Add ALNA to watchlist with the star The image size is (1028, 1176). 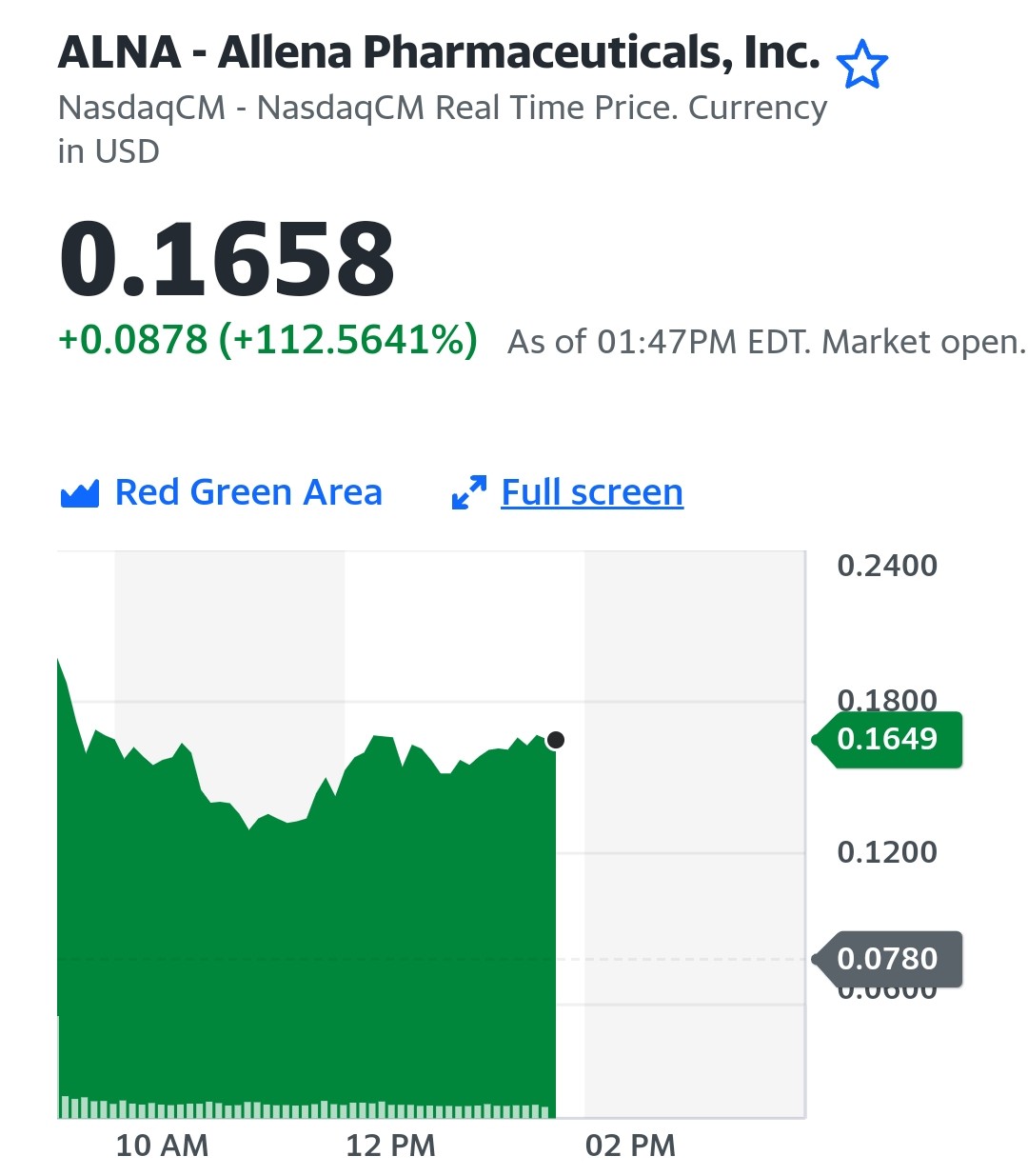pyautogui.click(x=861, y=64)
